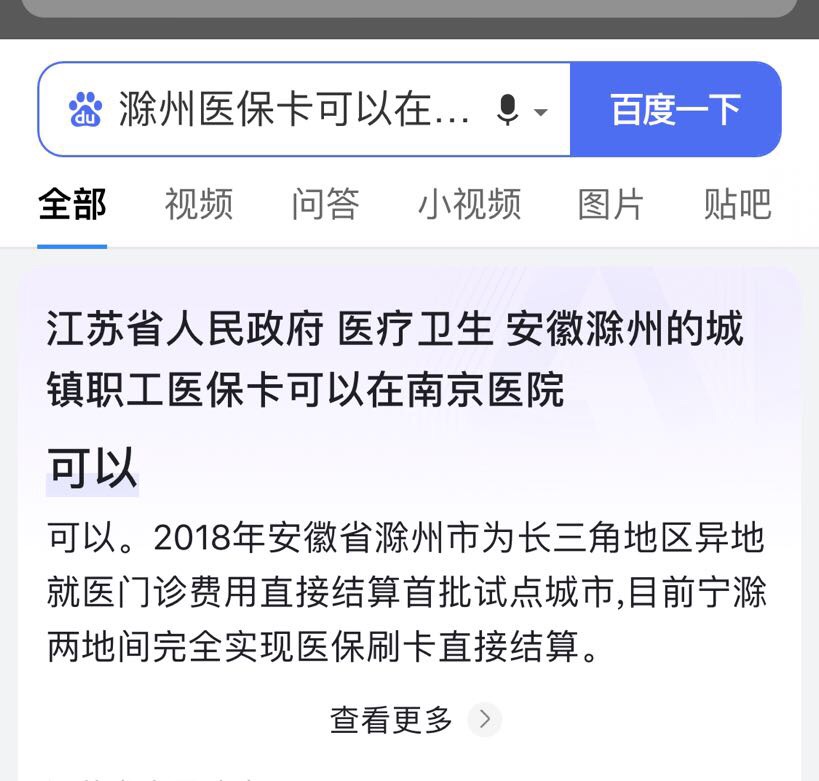Hit the 百度一下 search button
Viewport: 819px width, 781px height.
pyautogui.click(x=675, y=109)
